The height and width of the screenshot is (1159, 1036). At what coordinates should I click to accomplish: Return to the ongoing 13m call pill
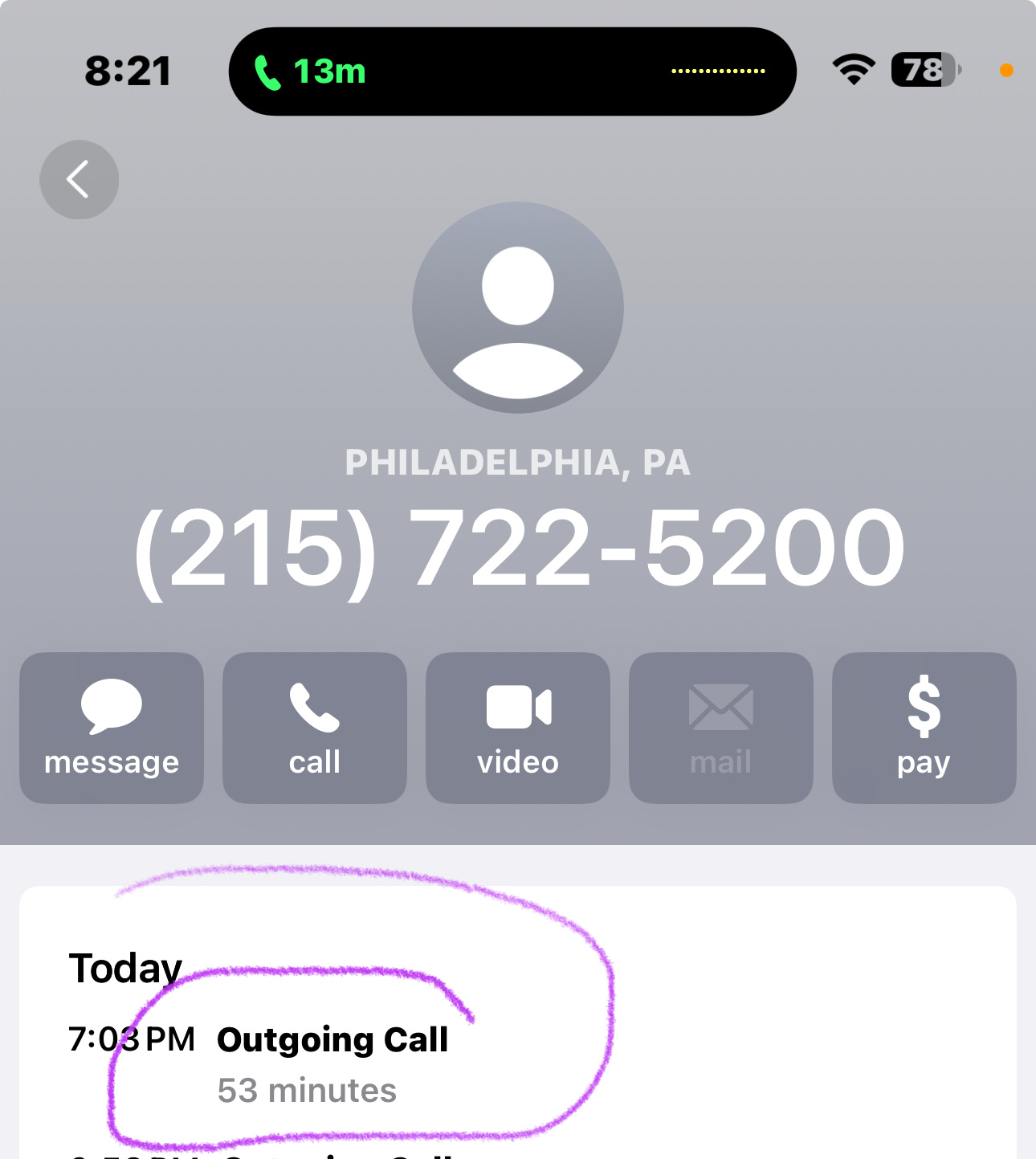pyautogui.click(x=512, y=71)
